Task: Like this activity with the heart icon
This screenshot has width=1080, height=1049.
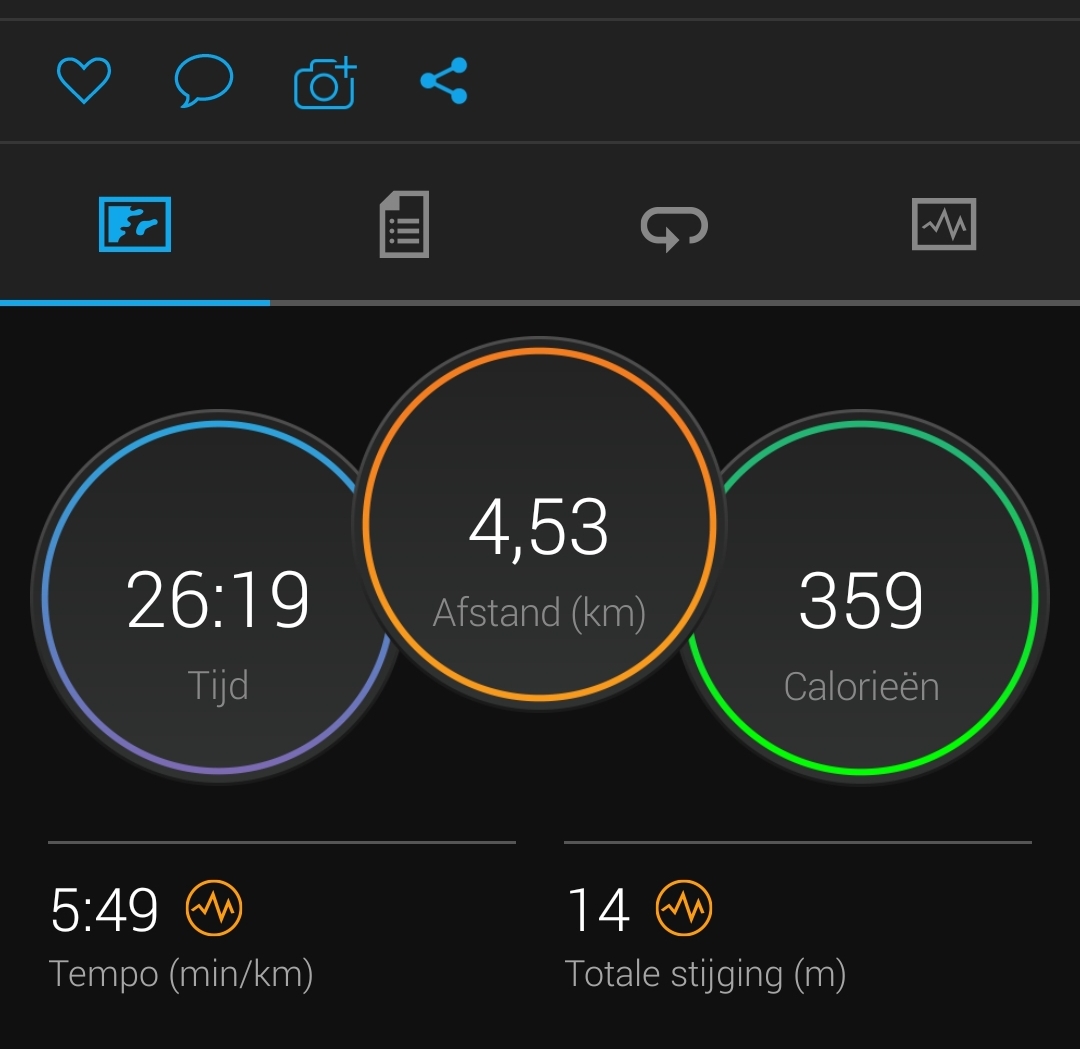Action: (x=84, y=81)
